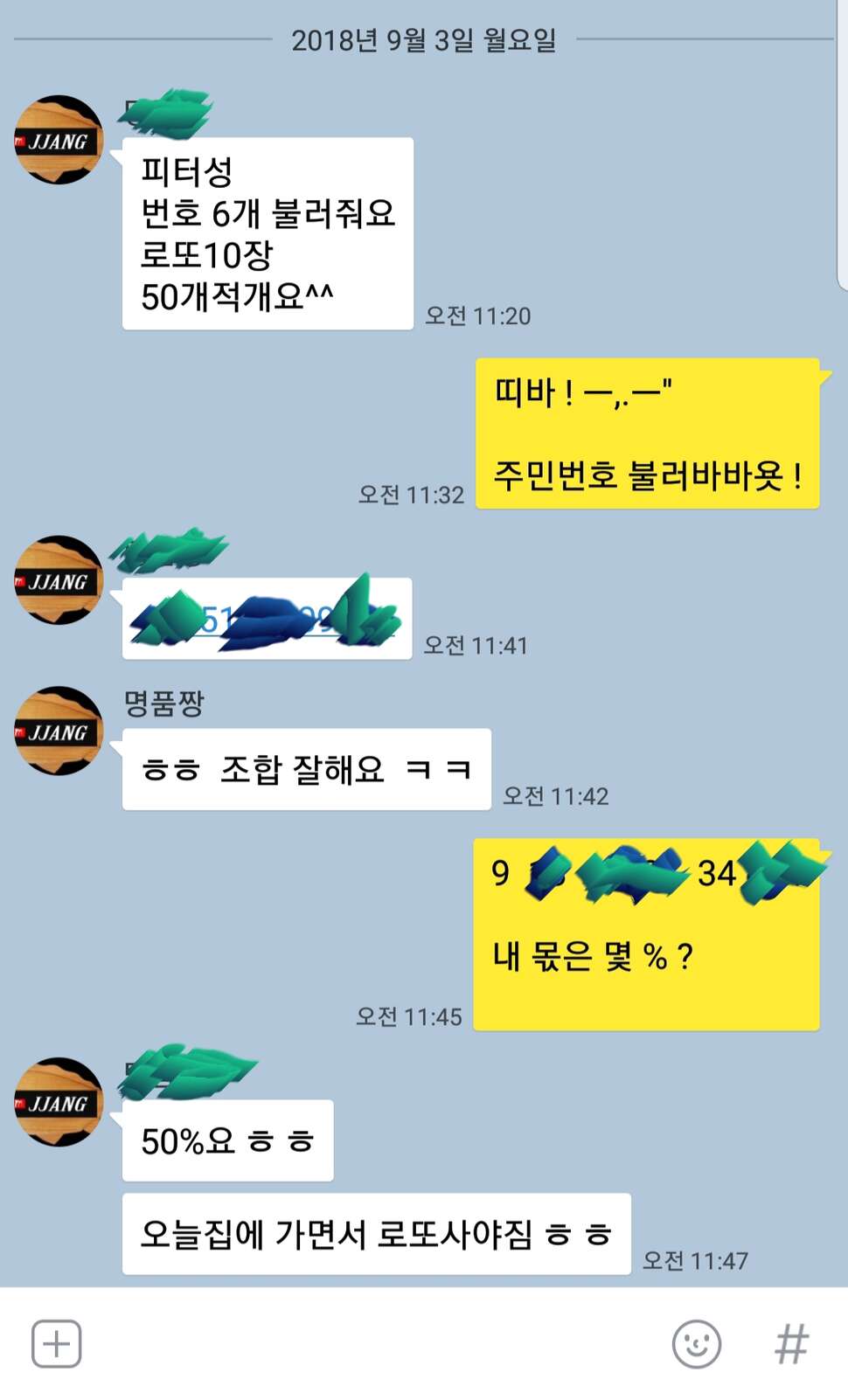Open profile photo beside 피터성 message

click(x=59, y=140)
